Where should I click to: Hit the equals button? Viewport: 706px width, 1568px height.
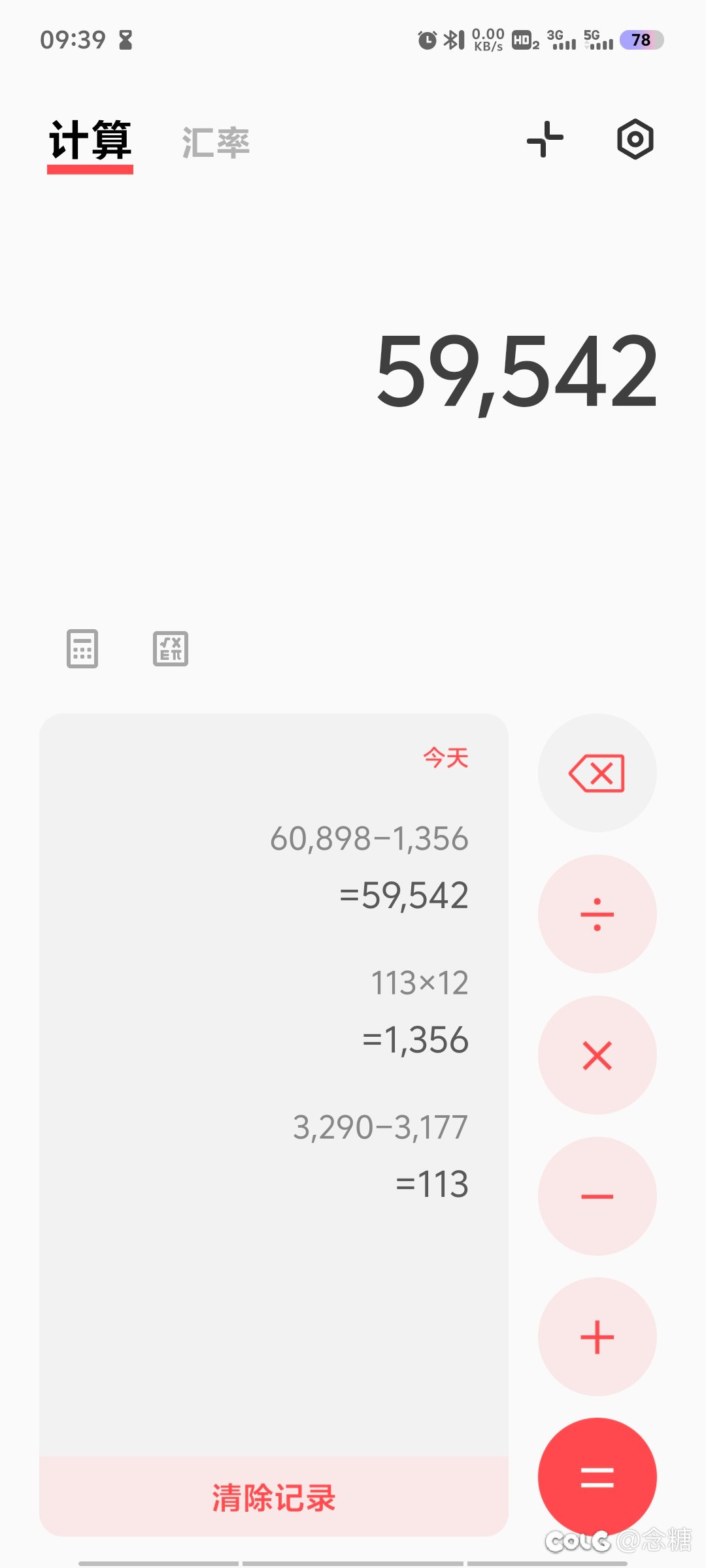click(x=597, y=1477)
